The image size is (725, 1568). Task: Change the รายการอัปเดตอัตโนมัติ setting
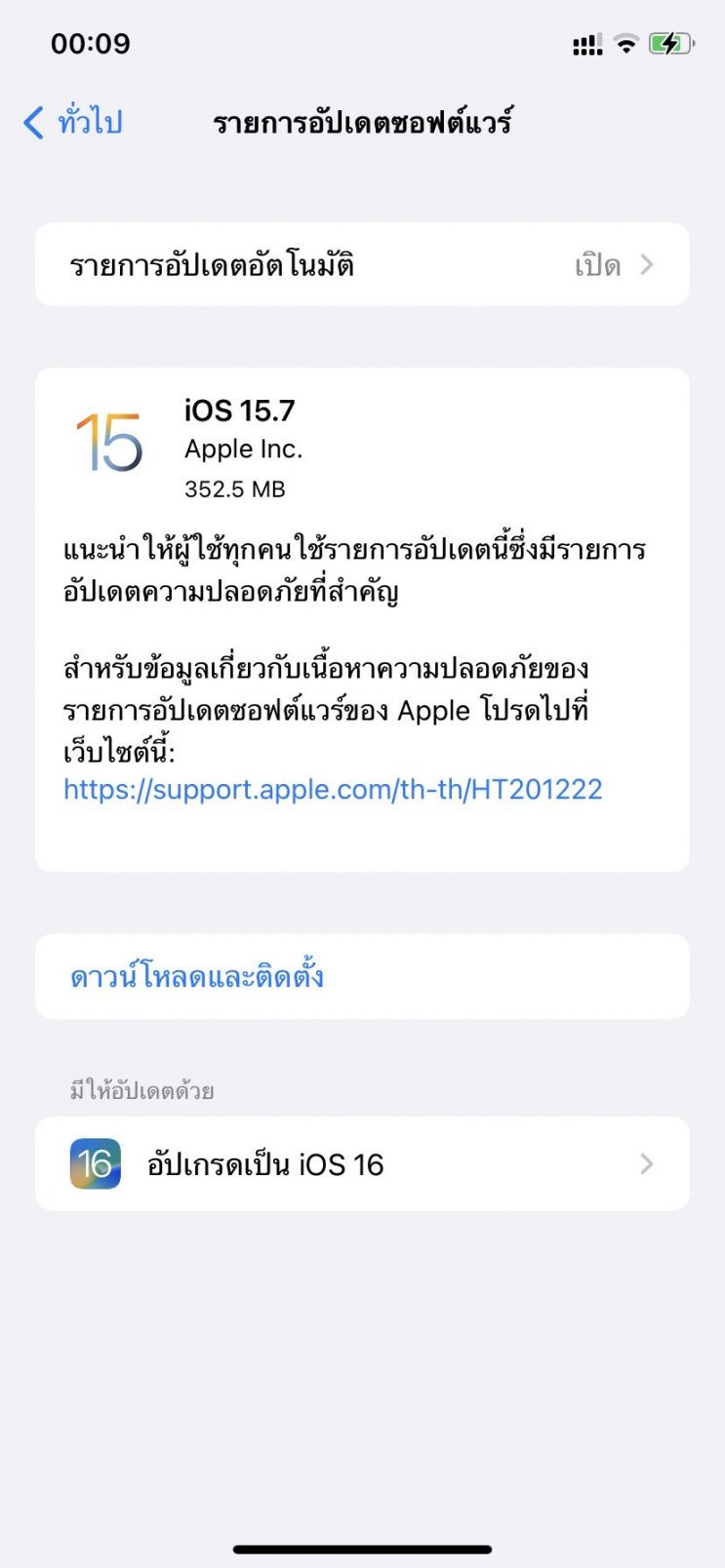[x=361, y=264]
